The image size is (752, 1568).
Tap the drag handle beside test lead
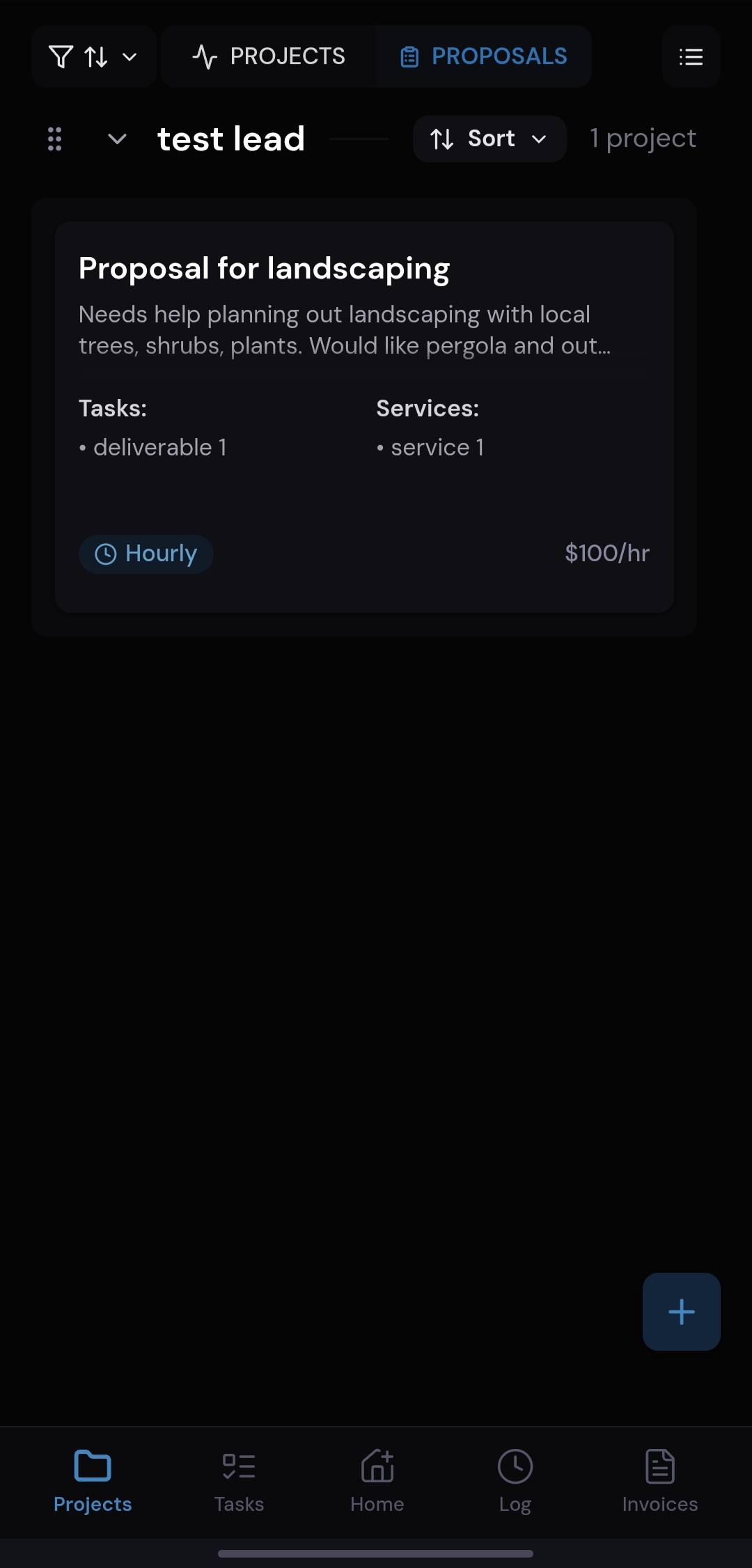tap(54, 139)
